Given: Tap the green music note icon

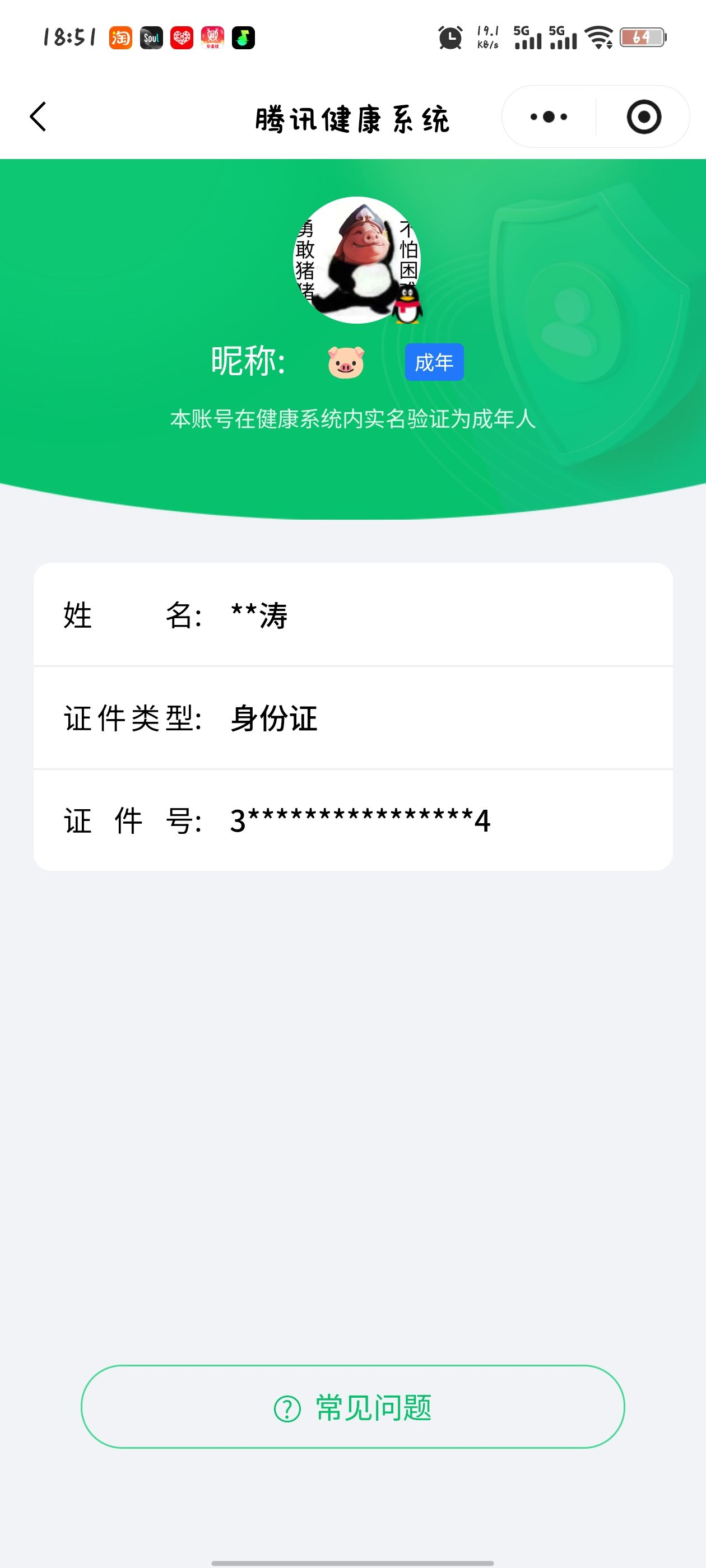Looking at the screenshot, I should click(243, 38).
